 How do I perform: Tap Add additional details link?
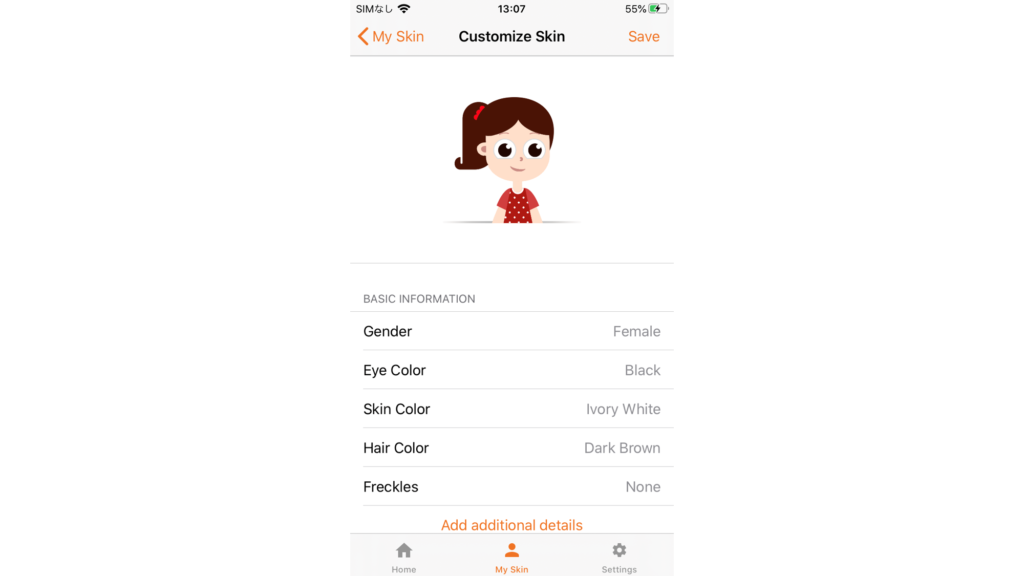[512, 525]
